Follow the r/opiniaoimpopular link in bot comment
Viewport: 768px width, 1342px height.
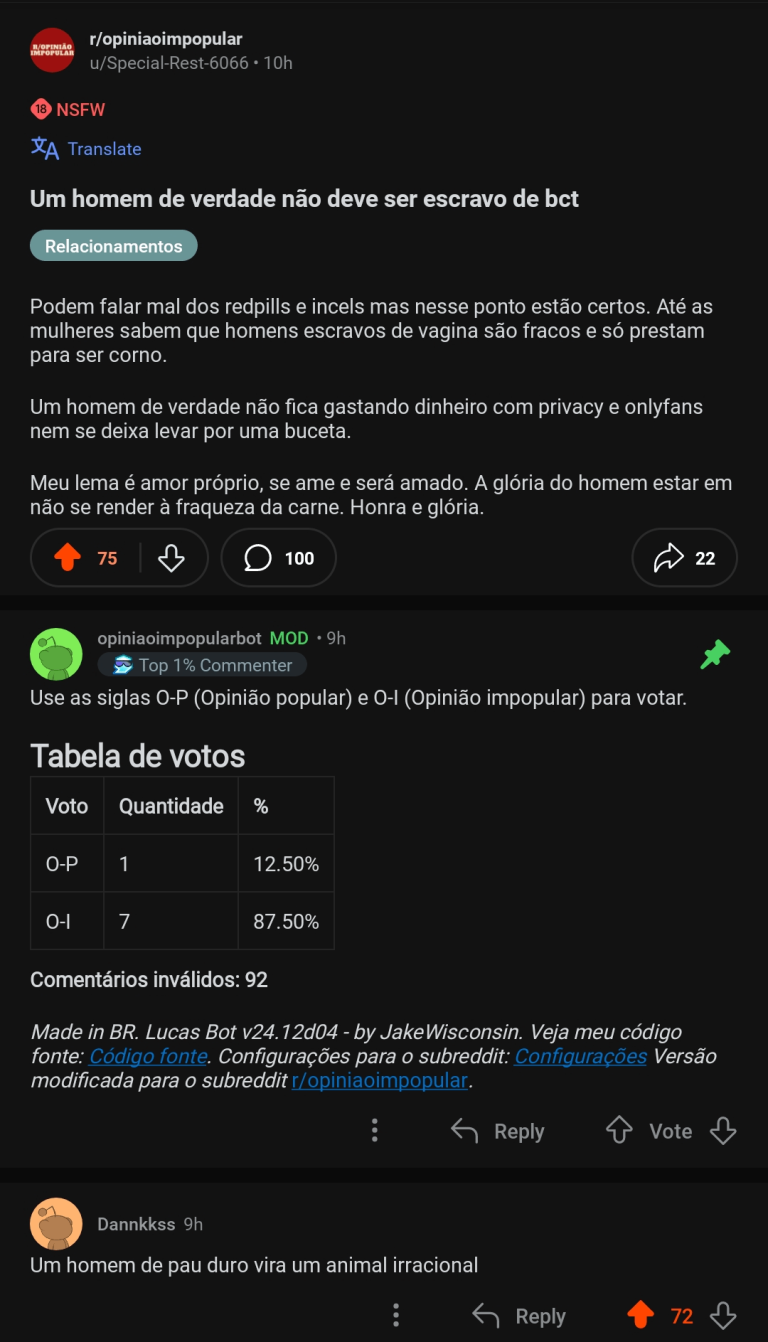[379, 1081]
